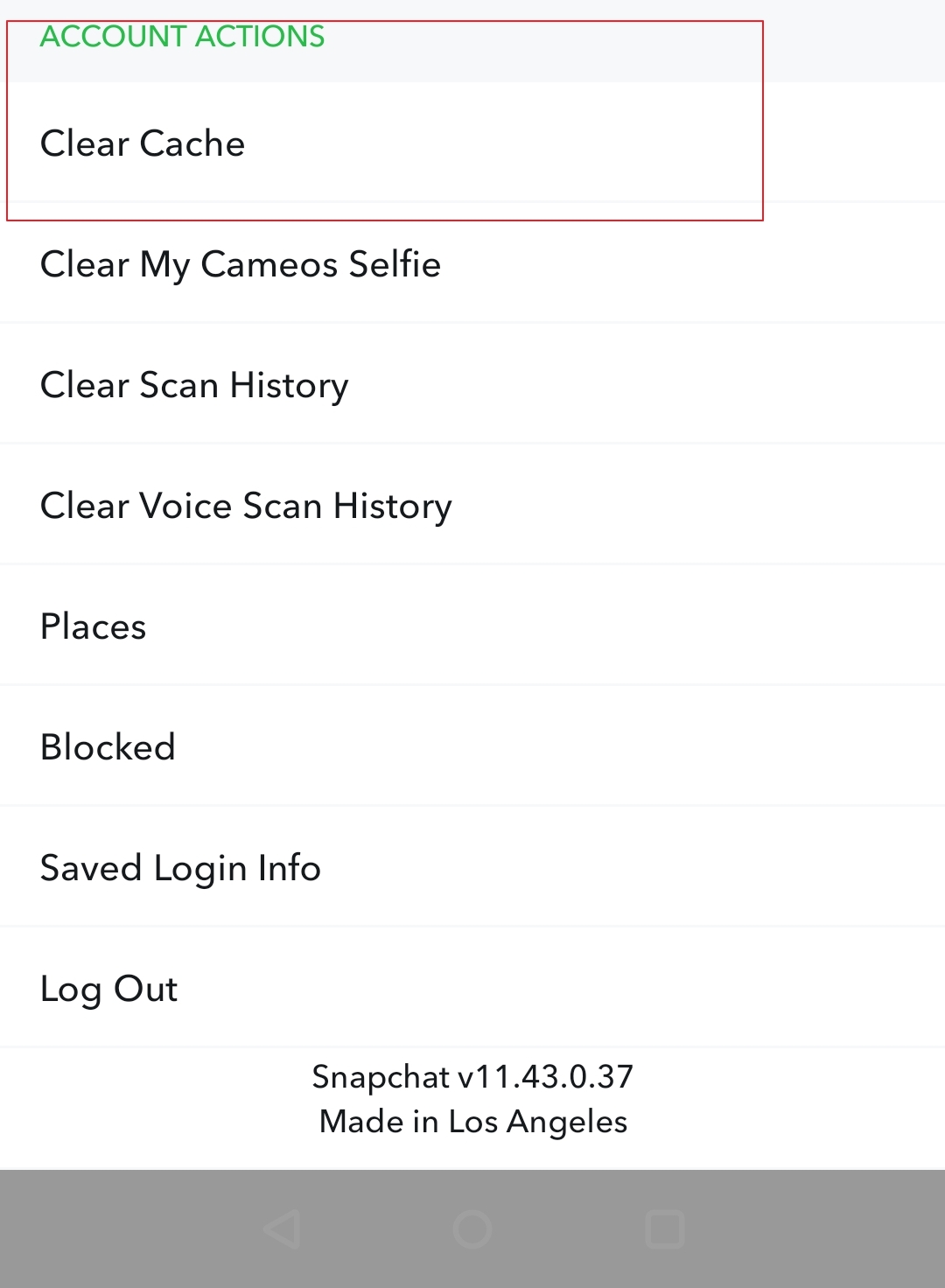The width and height of the screenshot is (945, 1288).
Task: Choose Clear Voice Scan History
Action: pyautogui.click(x=246, y=506)
